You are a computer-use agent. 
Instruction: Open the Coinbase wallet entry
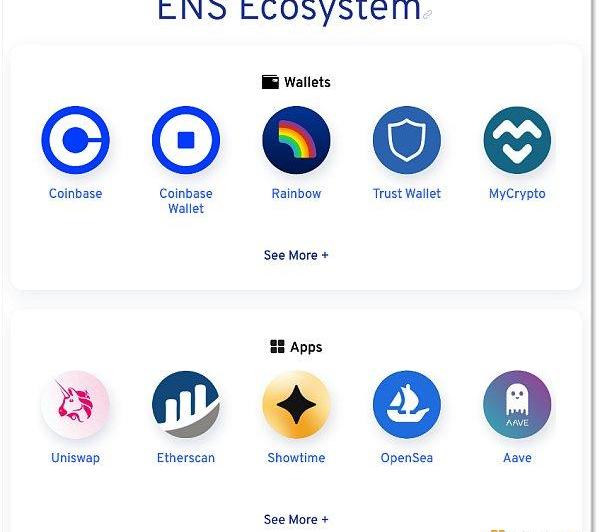click(x=75, y=141)
